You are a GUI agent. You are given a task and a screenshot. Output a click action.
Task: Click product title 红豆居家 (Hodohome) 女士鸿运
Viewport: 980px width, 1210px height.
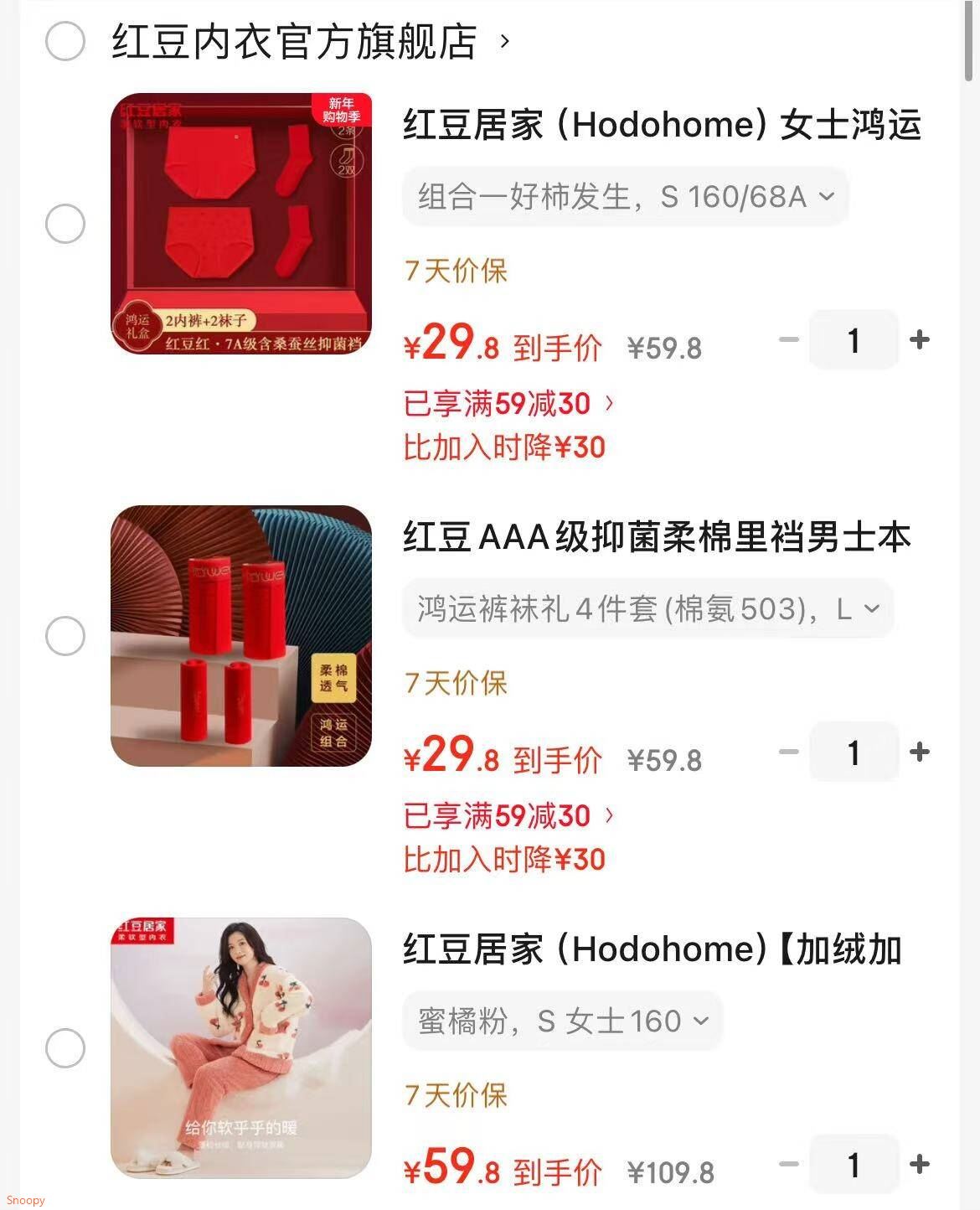(662, 126)
